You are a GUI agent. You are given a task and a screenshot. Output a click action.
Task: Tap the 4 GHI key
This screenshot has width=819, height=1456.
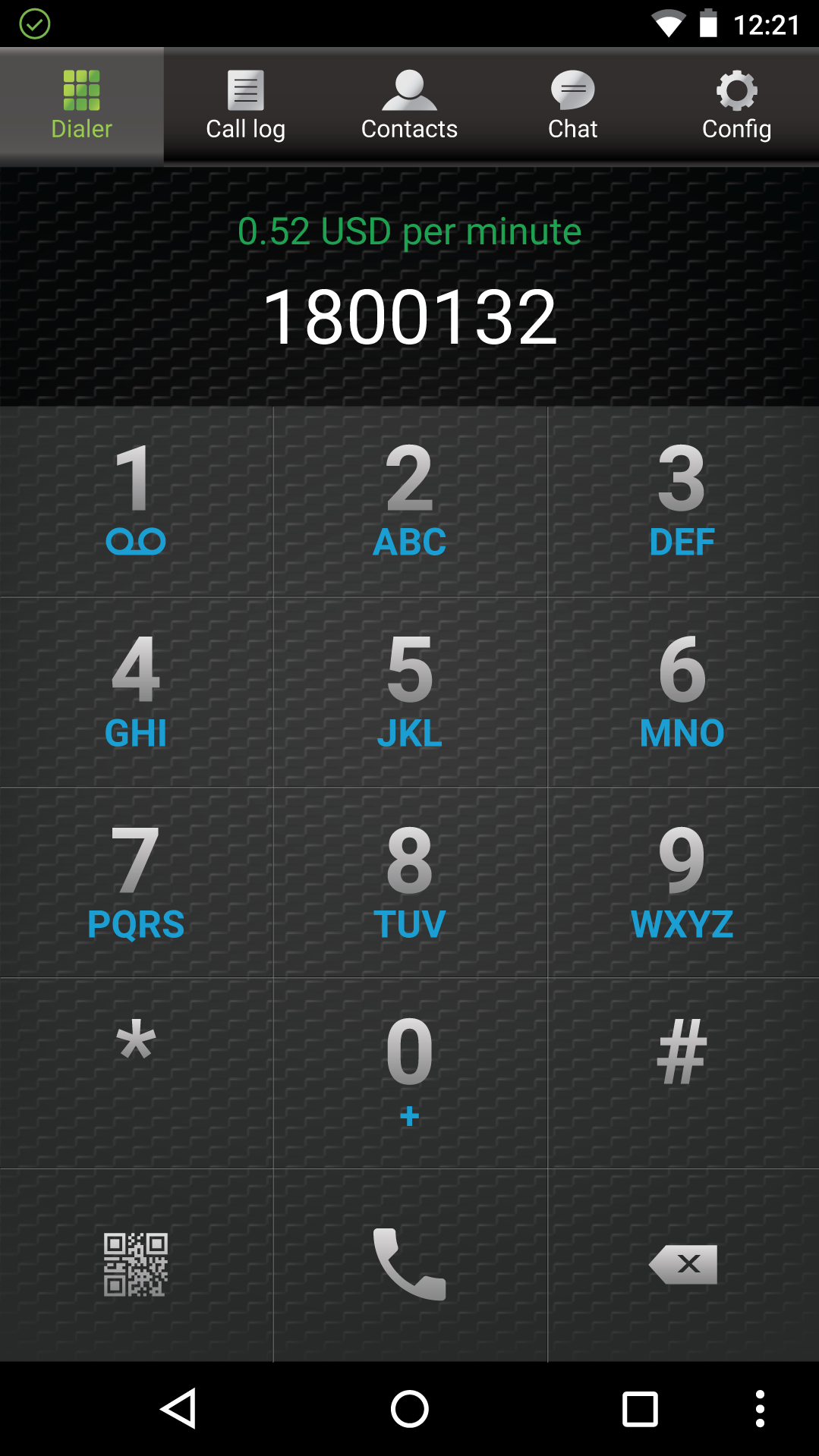136,692
